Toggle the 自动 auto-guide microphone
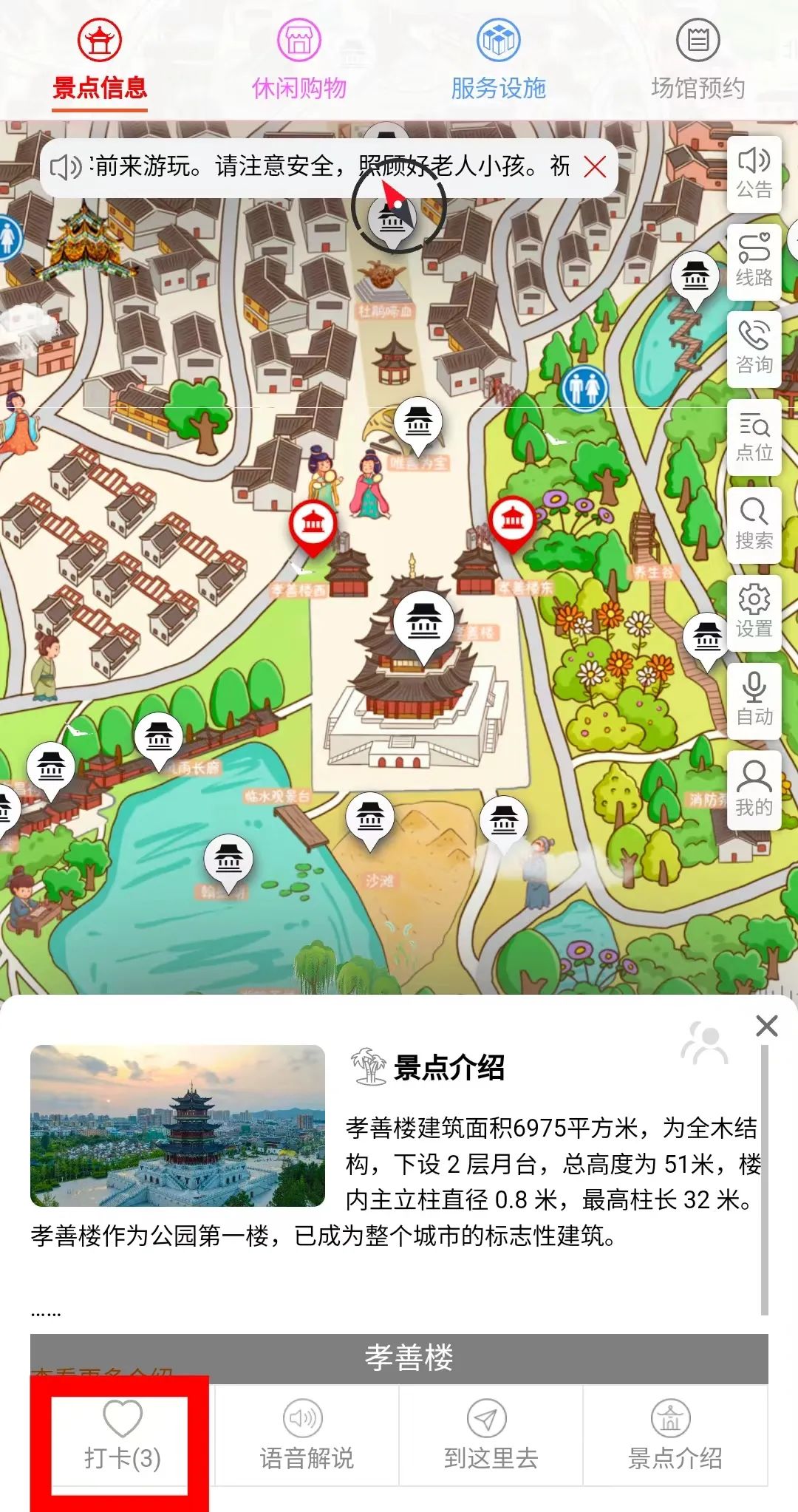Image resolution: width=798 pixels, height=1512 pixels. 754,700
